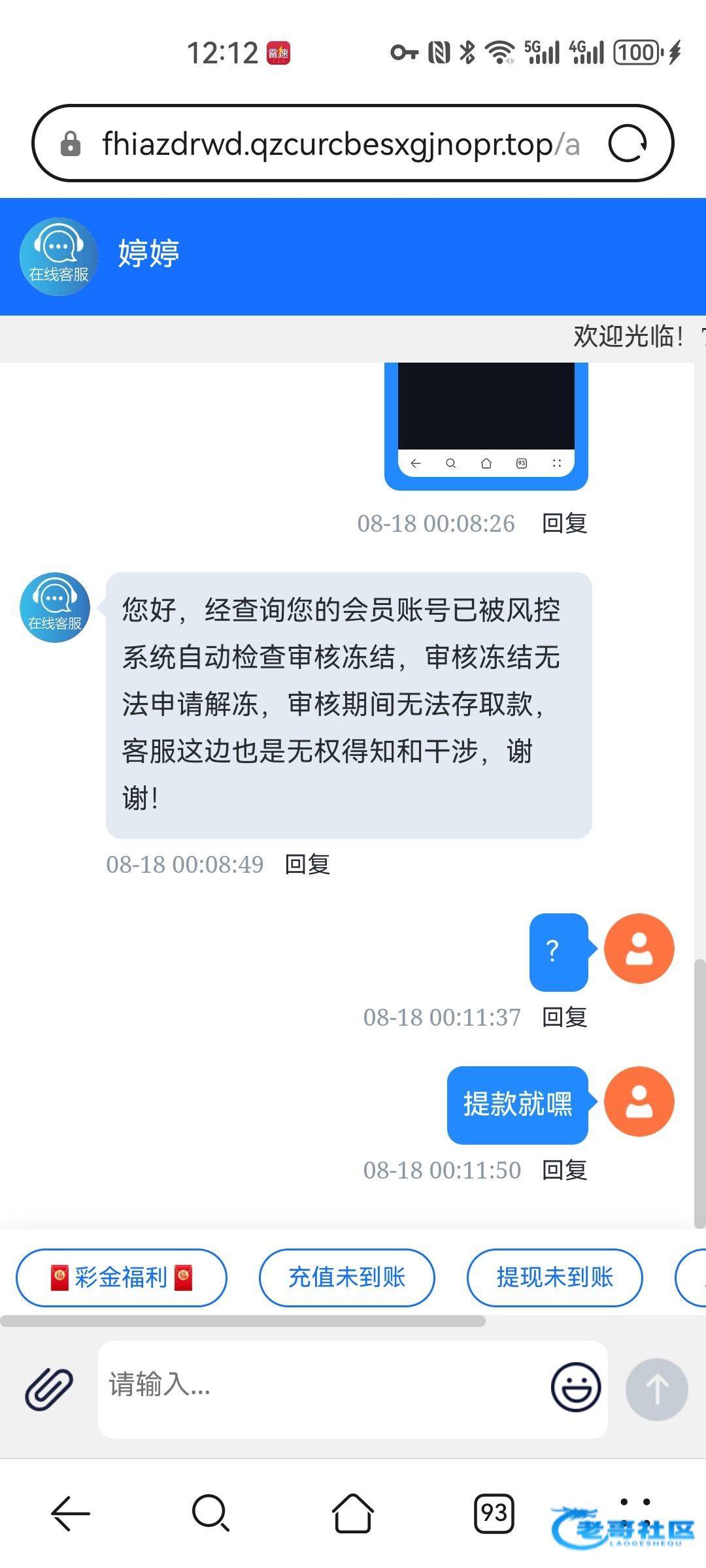Image resolution: width=706 pixels, height=1568 pixels.
Task: Select the 充值未到账 quick reply chip
Action: tap(347, 1277)
